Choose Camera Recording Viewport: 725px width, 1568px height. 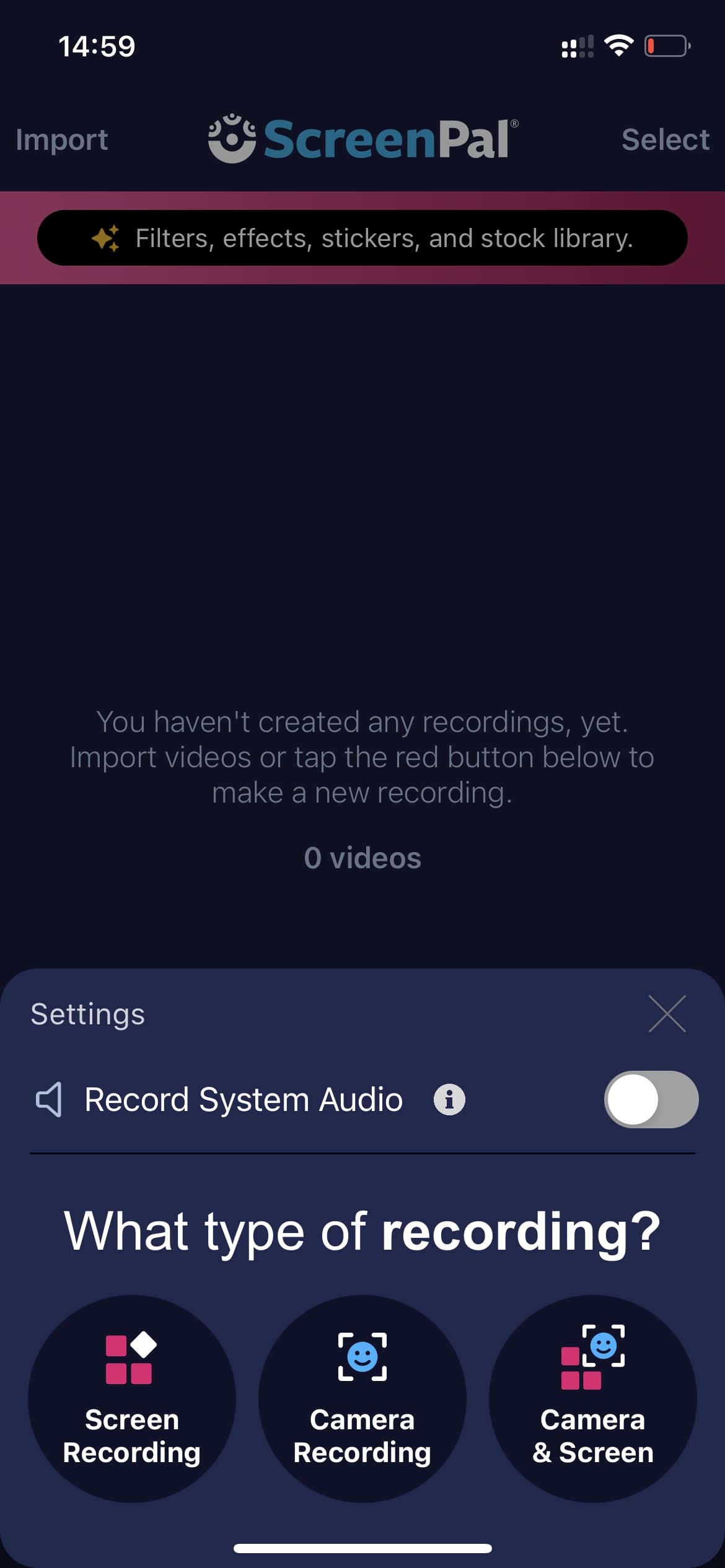click(362, 1398)
